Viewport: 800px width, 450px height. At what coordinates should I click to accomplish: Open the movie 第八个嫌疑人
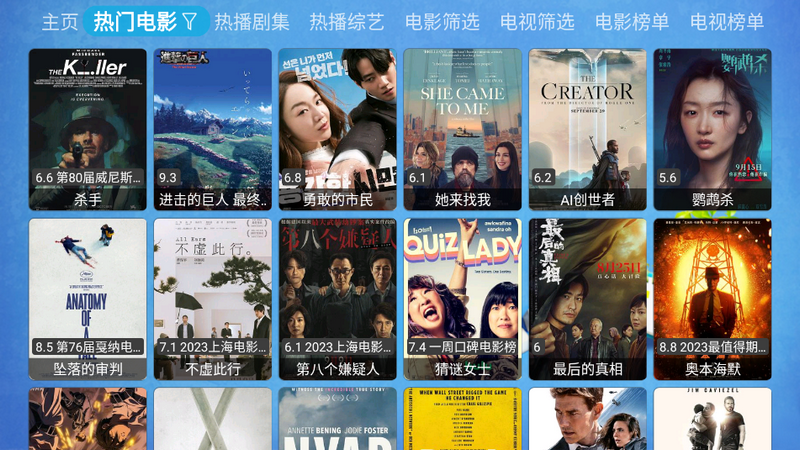(338, 299)
